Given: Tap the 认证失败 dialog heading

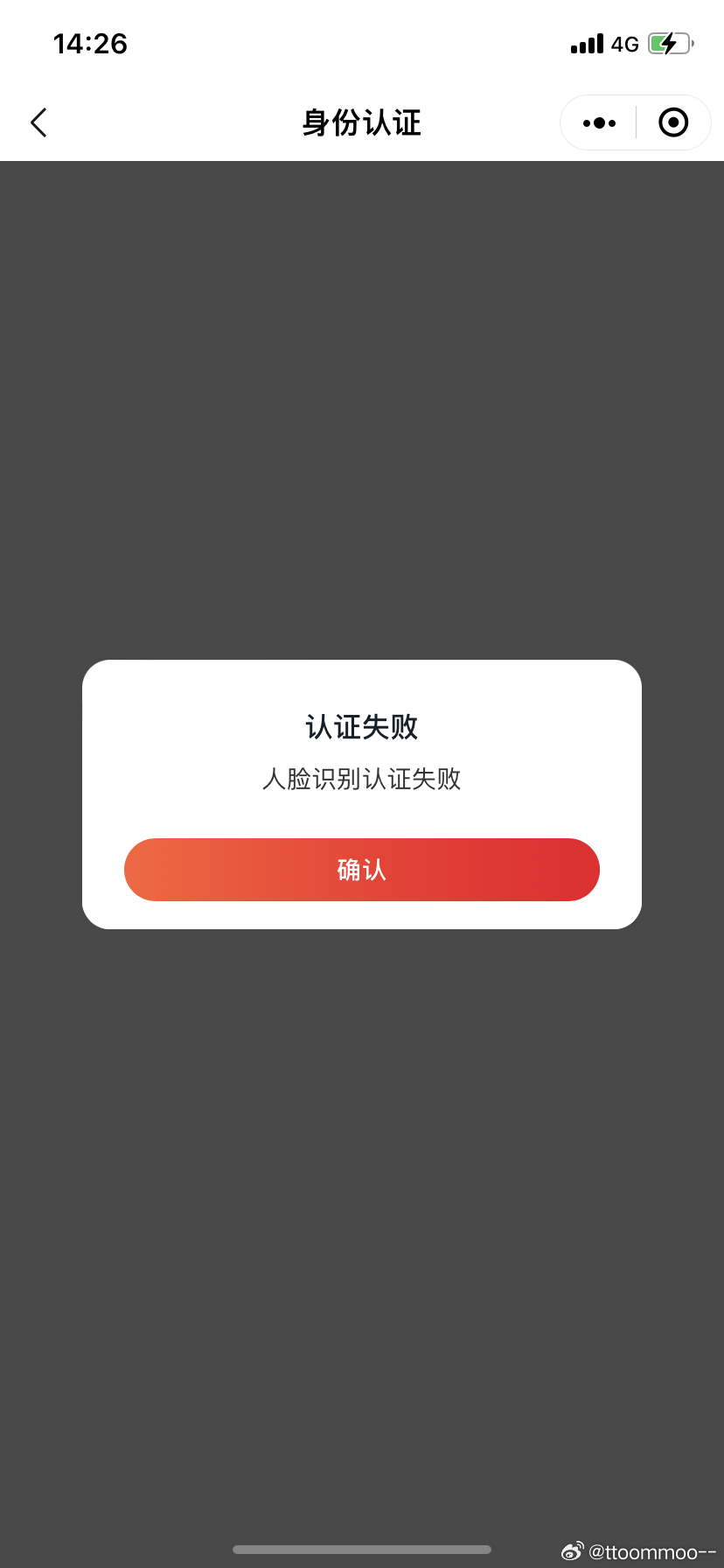Looking at the screenshot, I should tap(361, 726).
